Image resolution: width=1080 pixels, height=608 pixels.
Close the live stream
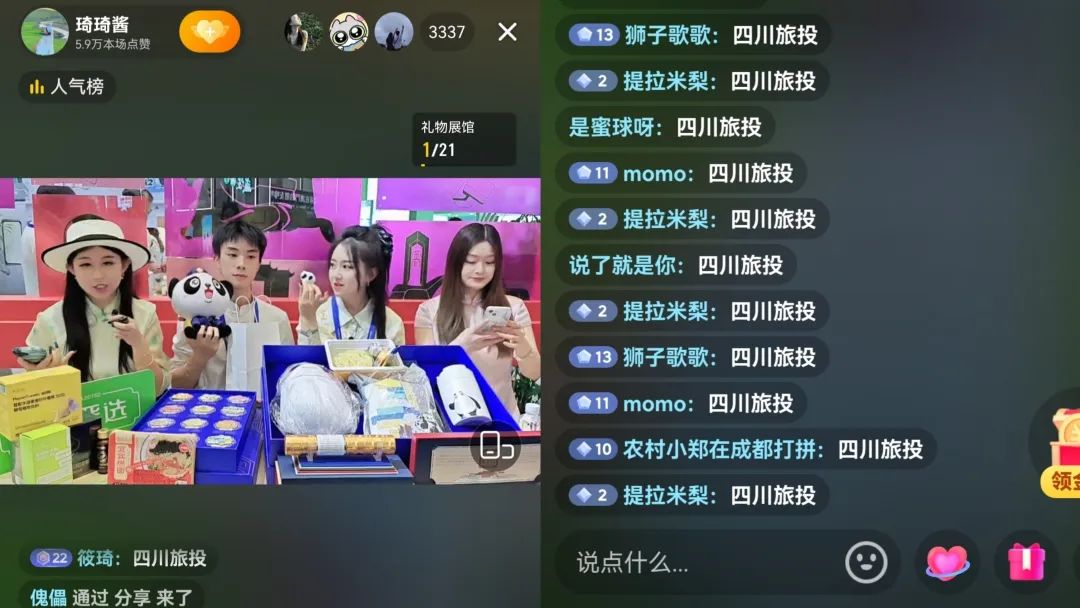[x=507, y=32]
